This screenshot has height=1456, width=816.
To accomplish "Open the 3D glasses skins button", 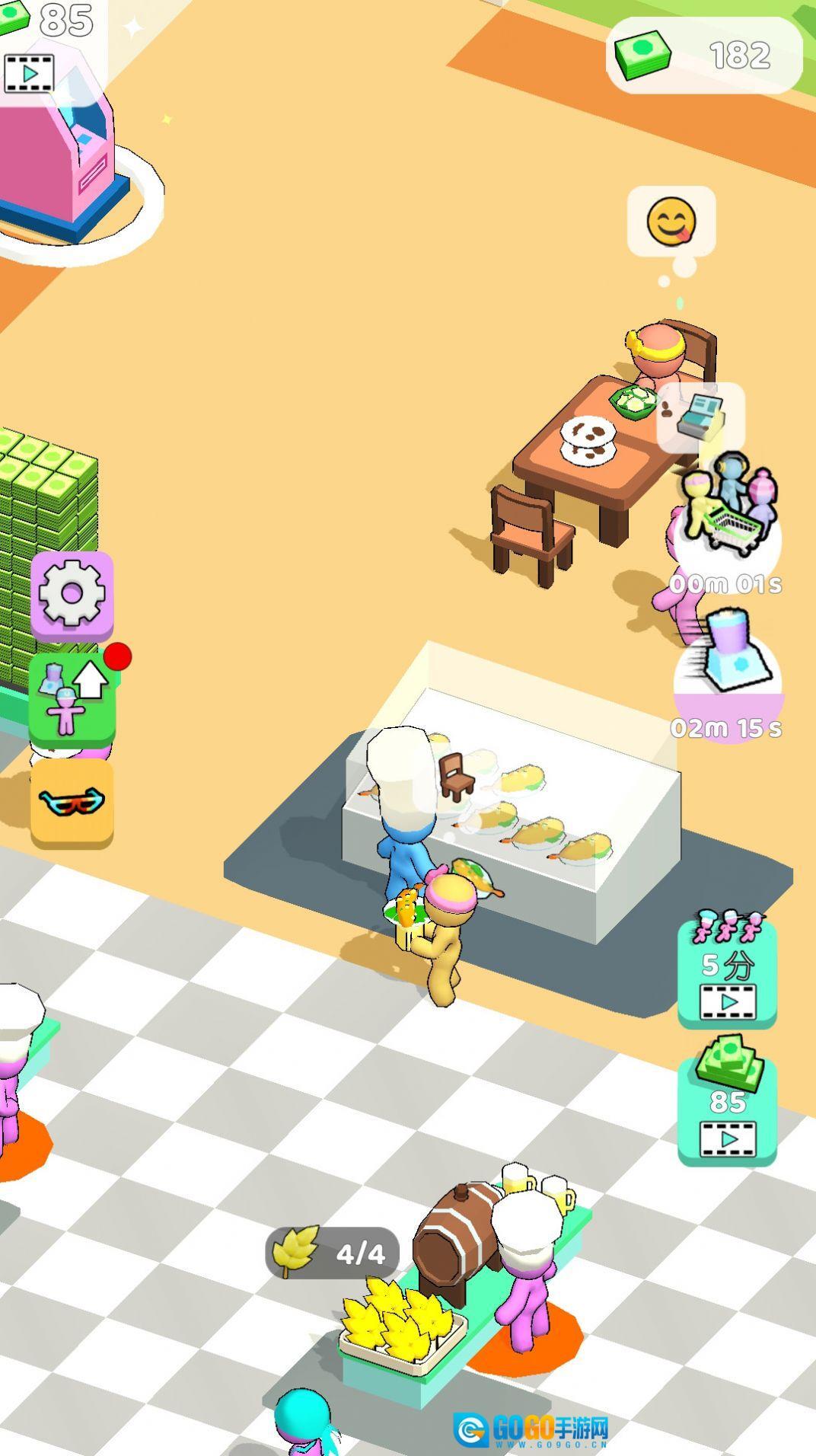I will point(72,803).
